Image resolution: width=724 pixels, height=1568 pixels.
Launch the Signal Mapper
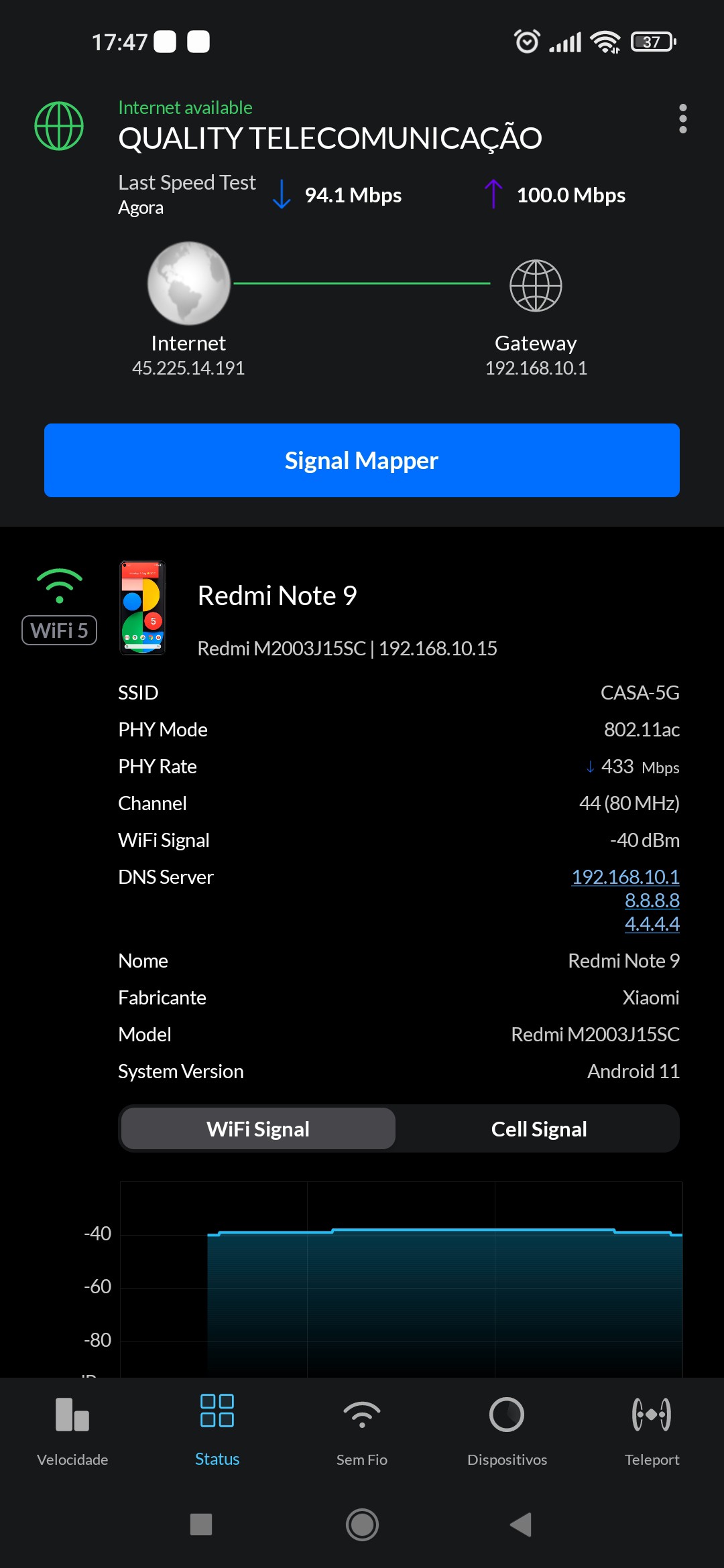(362, 460)
